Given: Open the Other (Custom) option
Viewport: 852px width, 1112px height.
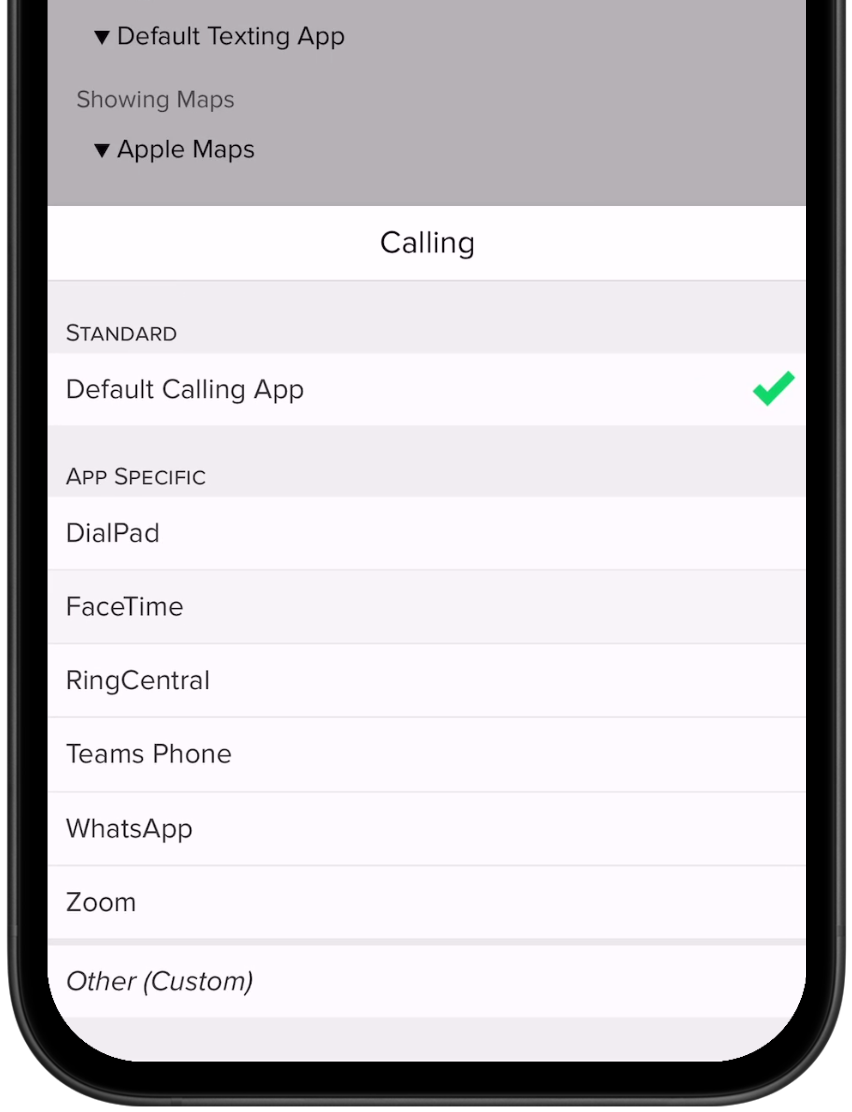Looking at the screenshot, I should click(160, 981).
